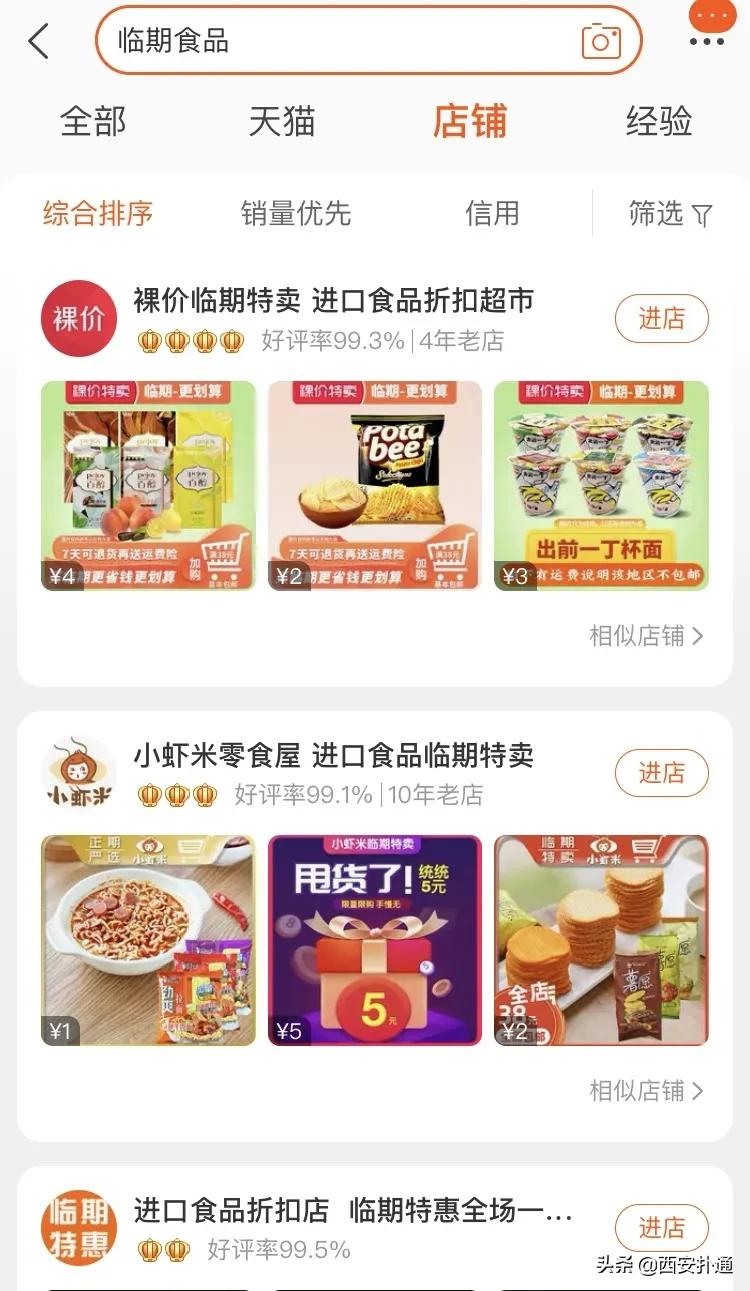Click the crown rating icons of 裸价临期特卖
The width and height of the screenshot is (750, 1291).
pyautogui.click(x=190, y=341)
